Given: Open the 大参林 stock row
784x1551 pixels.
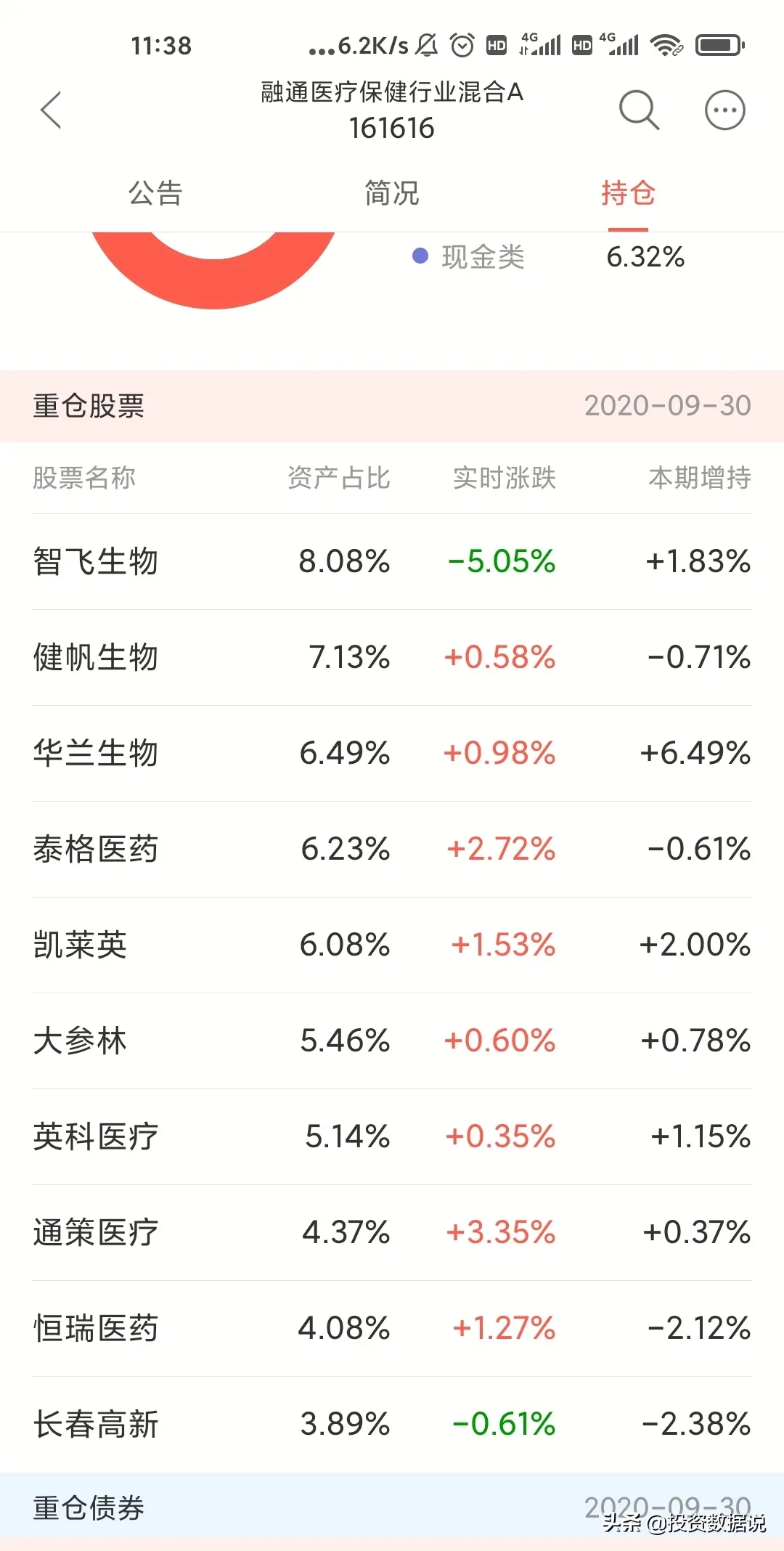Looking at the screenshot, I should [x=392, y=1041].
